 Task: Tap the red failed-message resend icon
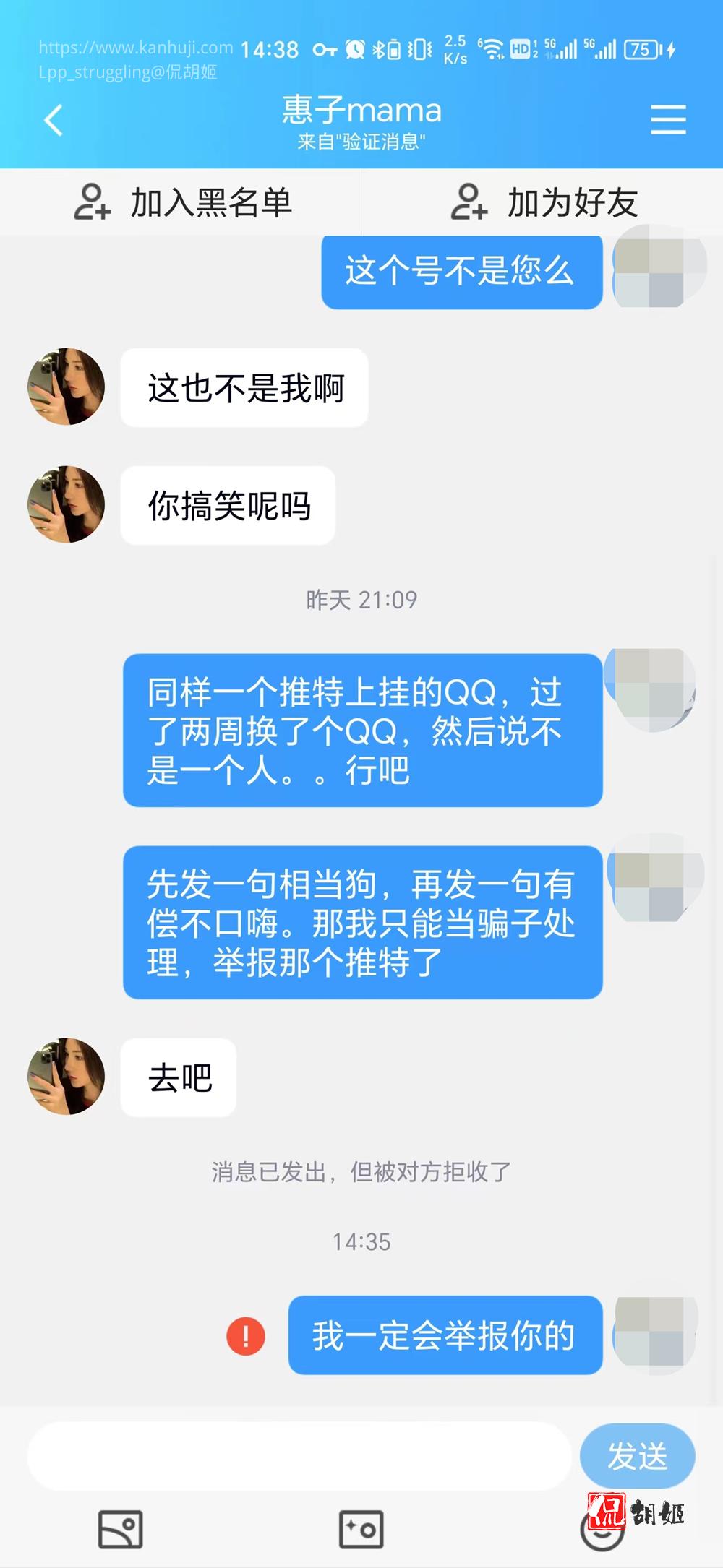[x=246, y=1335]
